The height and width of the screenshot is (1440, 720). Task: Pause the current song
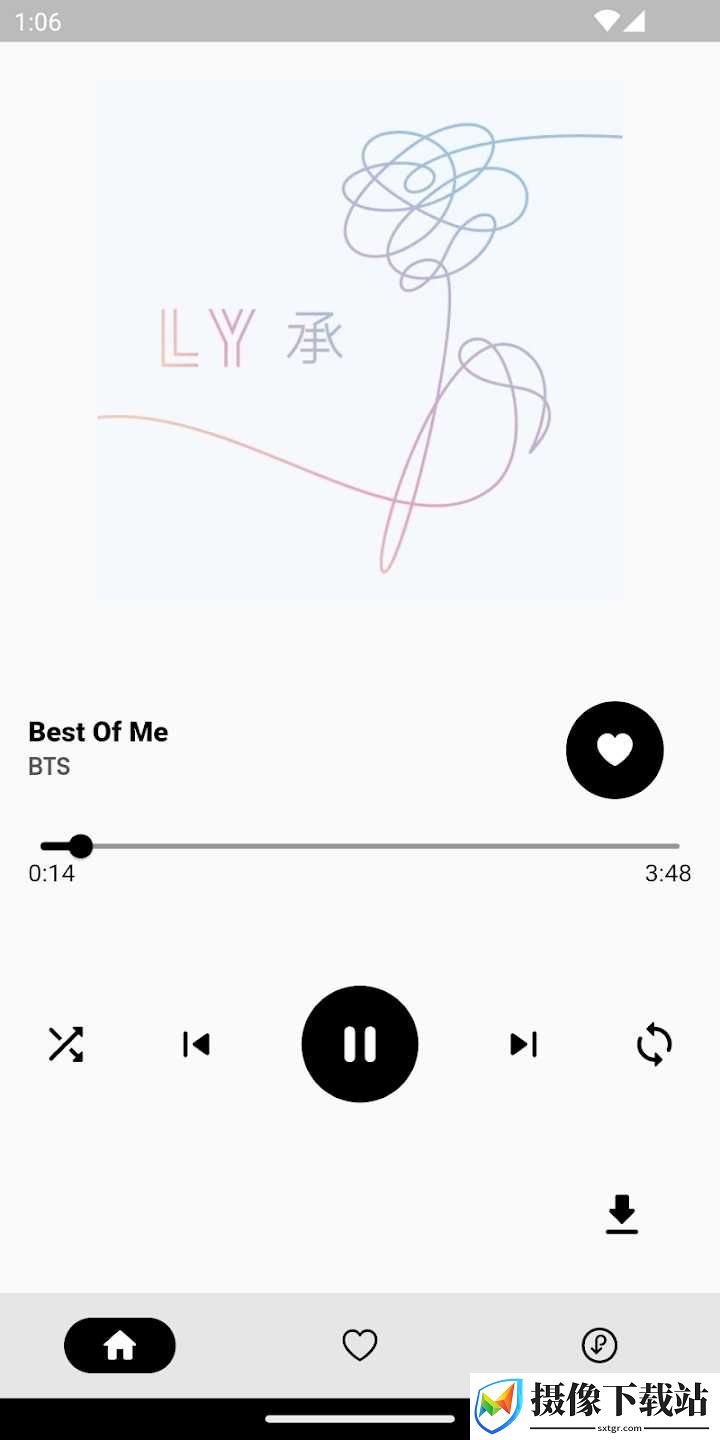360,1044
